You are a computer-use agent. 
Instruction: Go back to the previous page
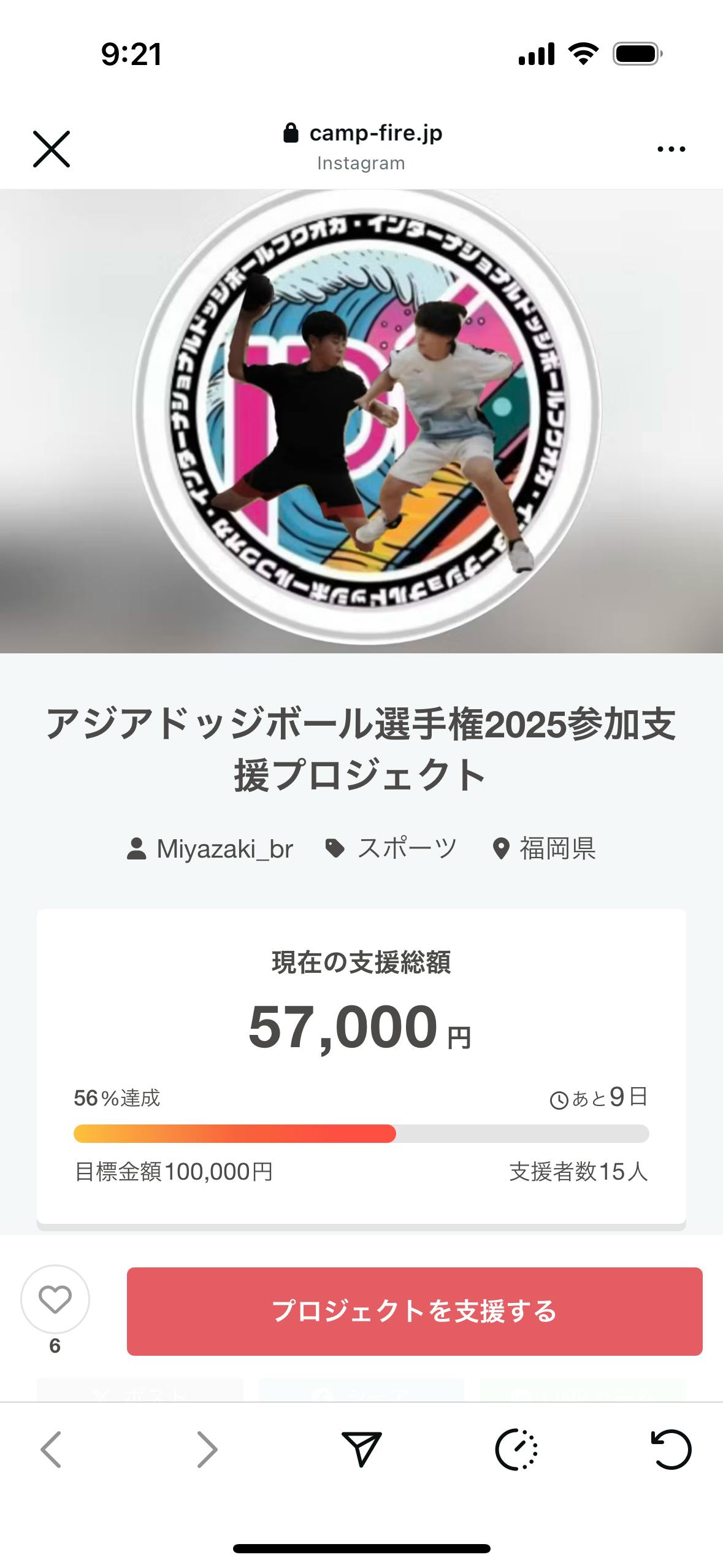(x=51, y=1450)
